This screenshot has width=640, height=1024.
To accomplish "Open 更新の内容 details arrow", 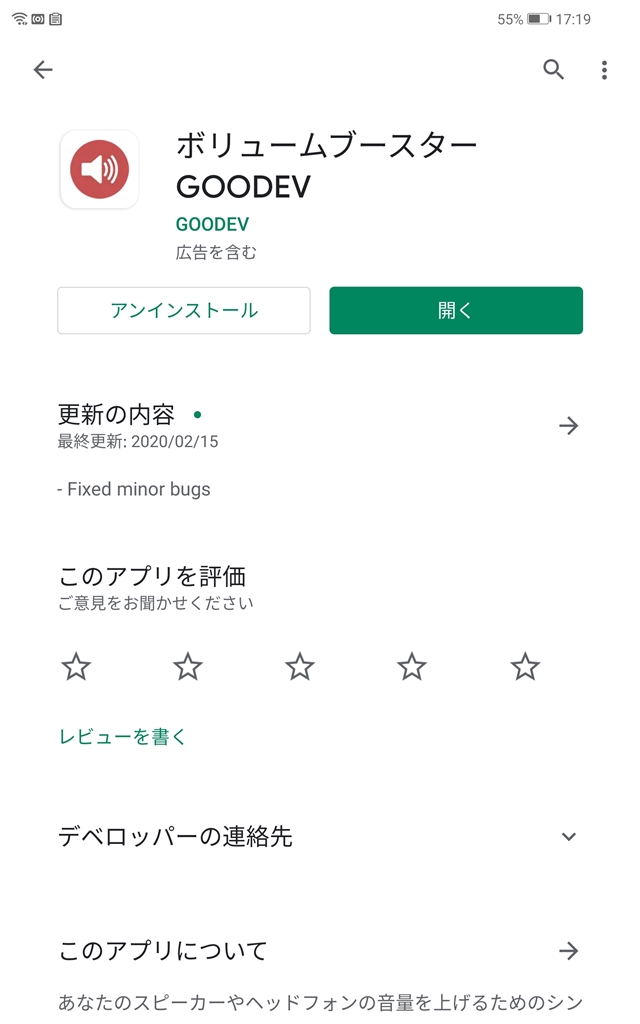I will click(568, 426).
